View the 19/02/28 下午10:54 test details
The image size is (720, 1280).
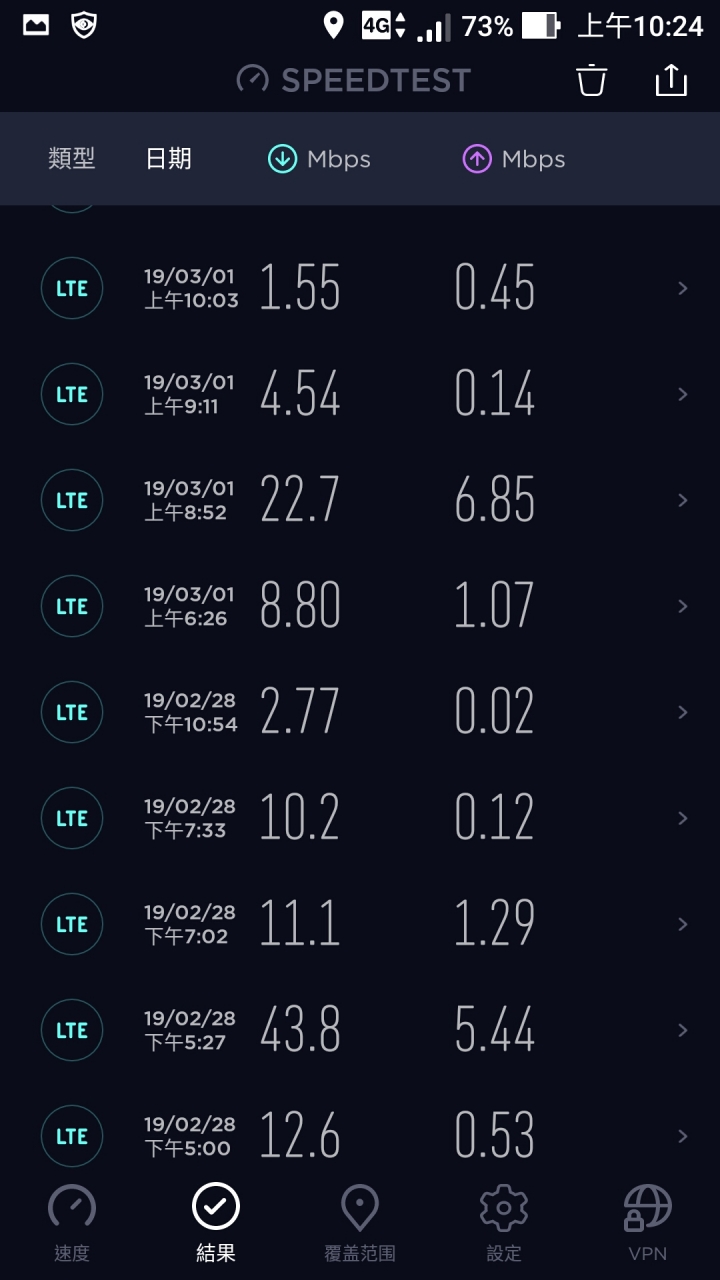point(360,712)
